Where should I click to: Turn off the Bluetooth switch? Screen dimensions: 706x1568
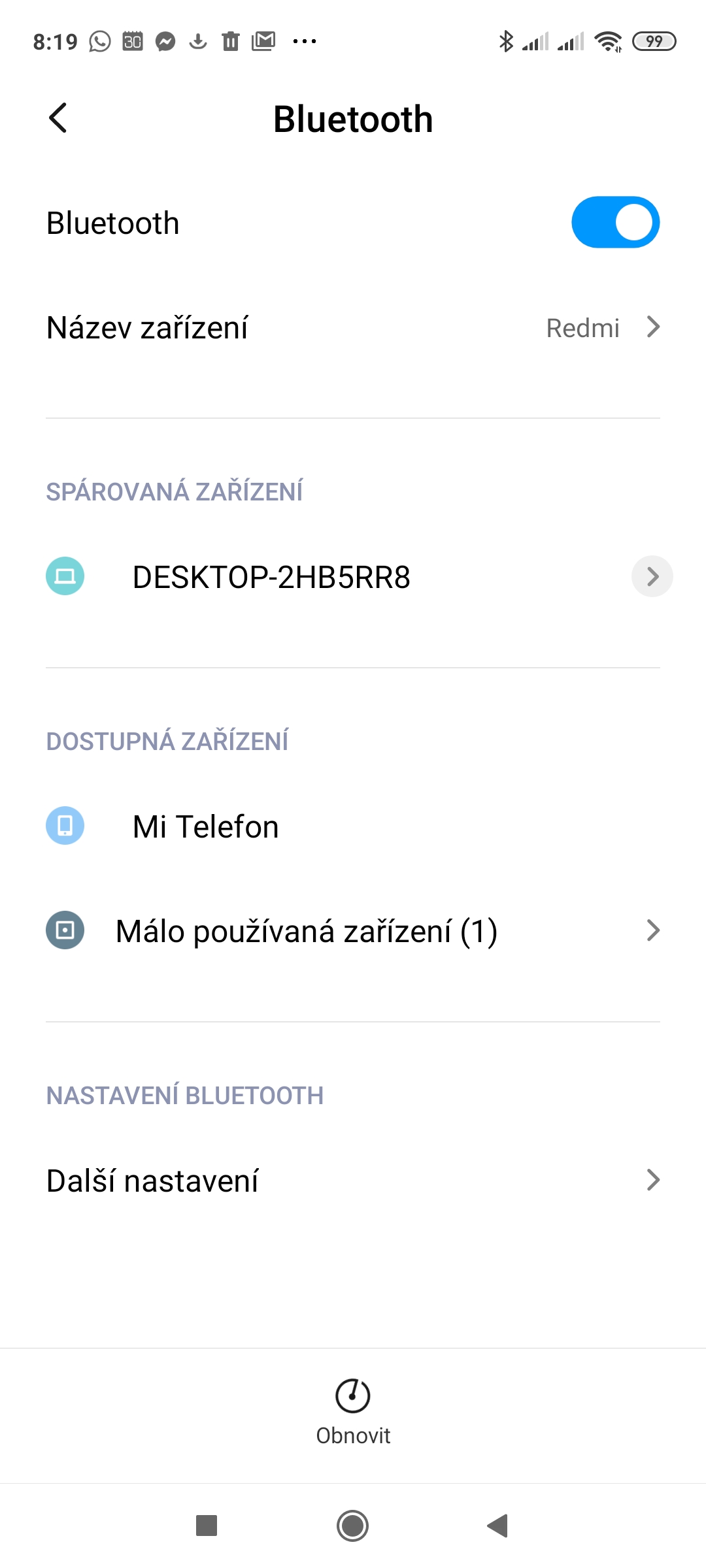click(615, 222)
